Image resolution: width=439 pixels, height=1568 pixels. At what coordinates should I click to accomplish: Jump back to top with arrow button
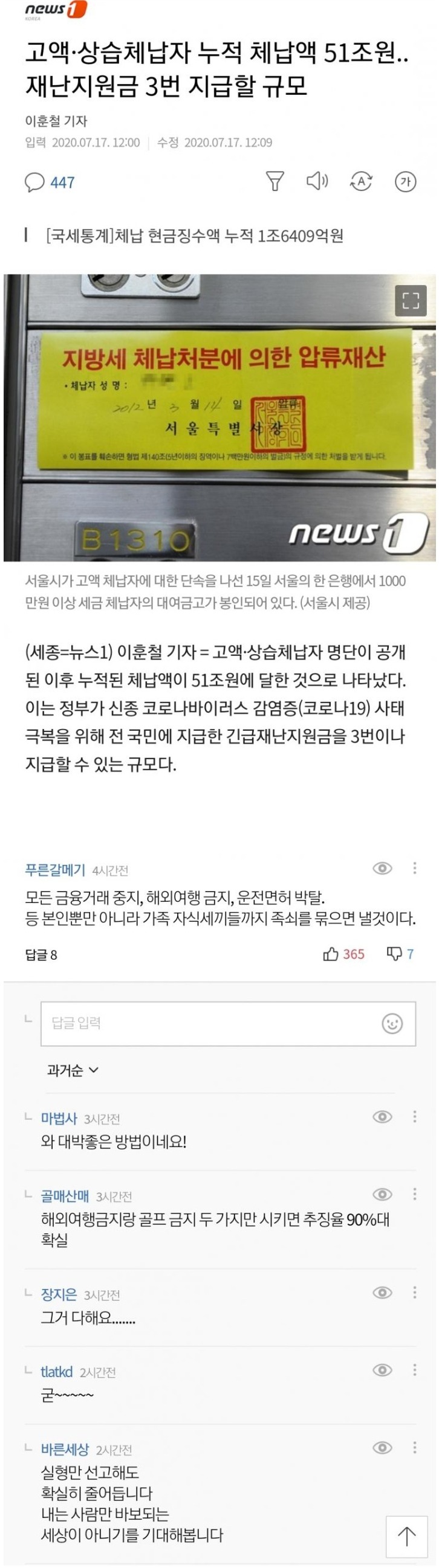(407, 1537)
